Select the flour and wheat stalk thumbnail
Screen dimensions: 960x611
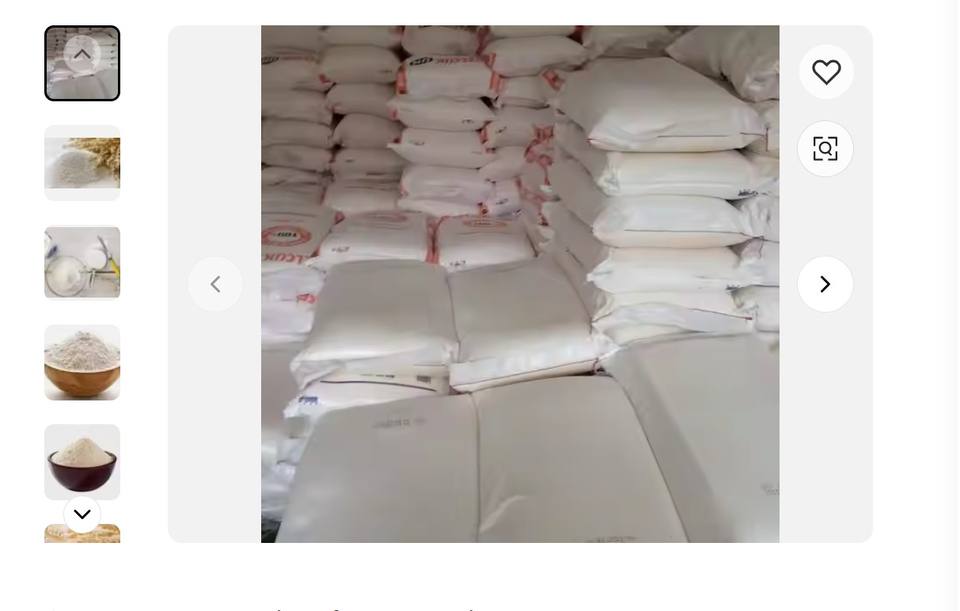click(x=82, y=163)
